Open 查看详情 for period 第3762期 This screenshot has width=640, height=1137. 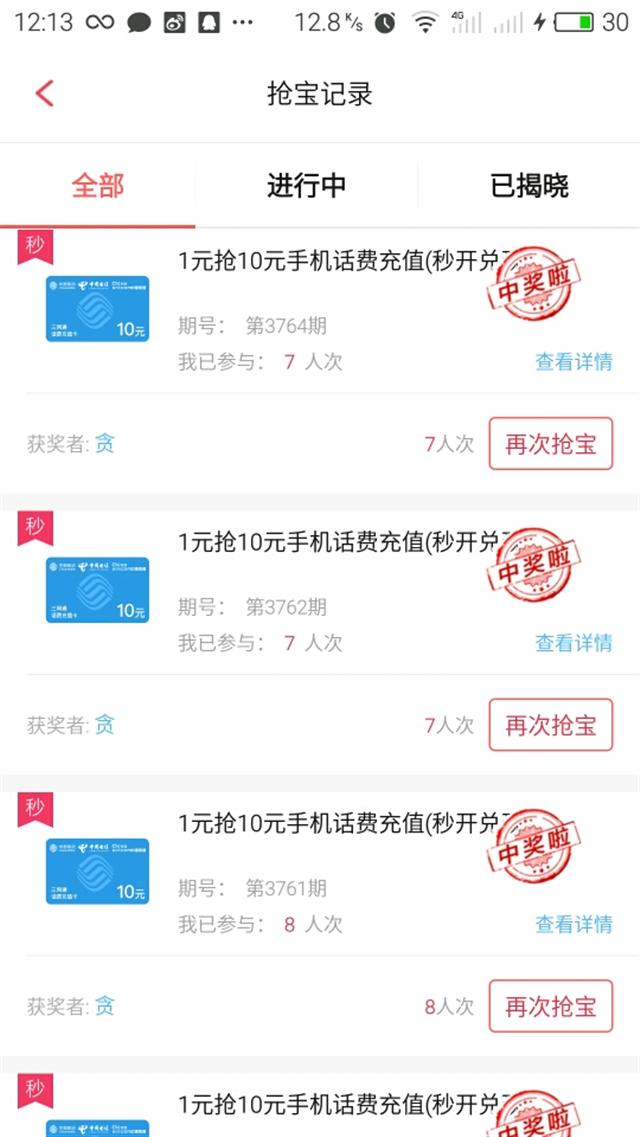pyautogui.click(x=573, y=642)
